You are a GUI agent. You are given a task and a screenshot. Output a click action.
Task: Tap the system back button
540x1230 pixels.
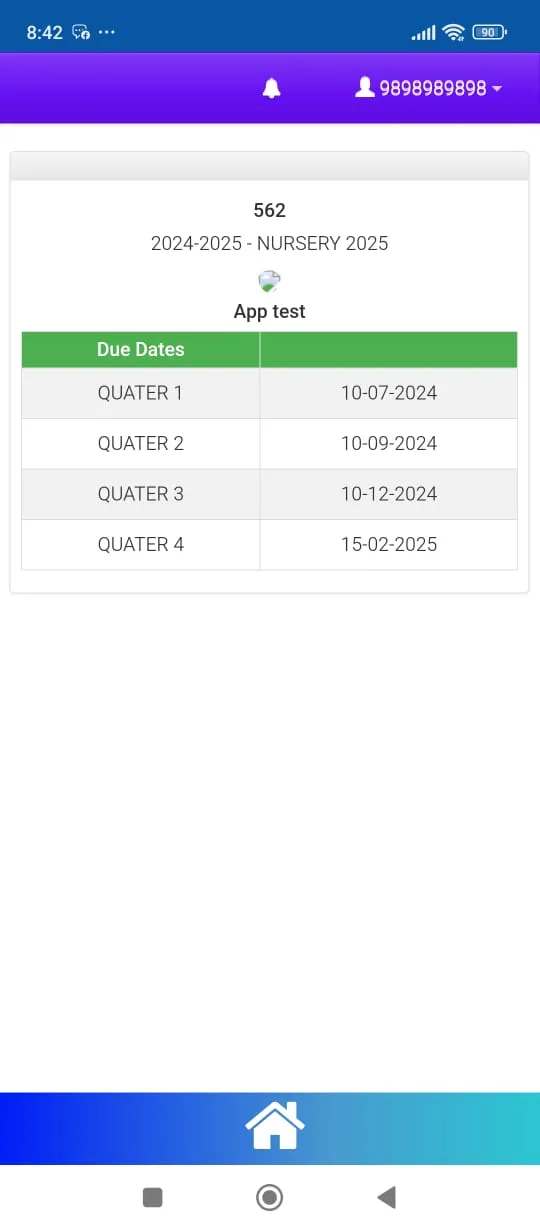tap(387, 1197)
